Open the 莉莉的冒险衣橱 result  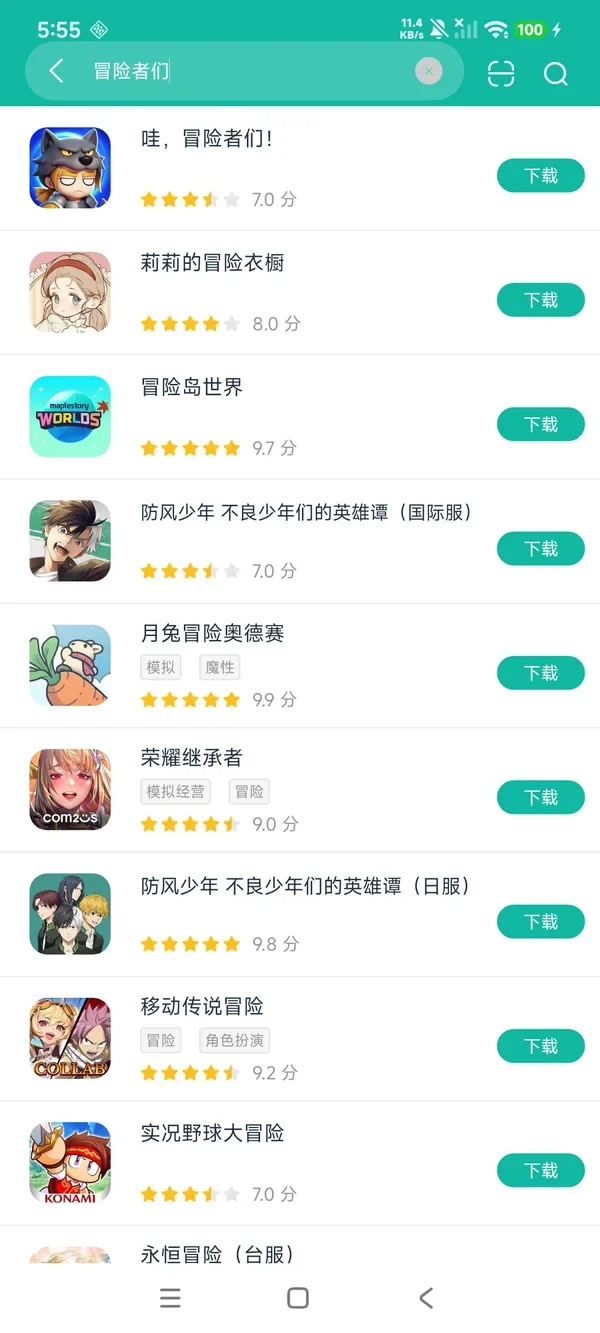300,293
